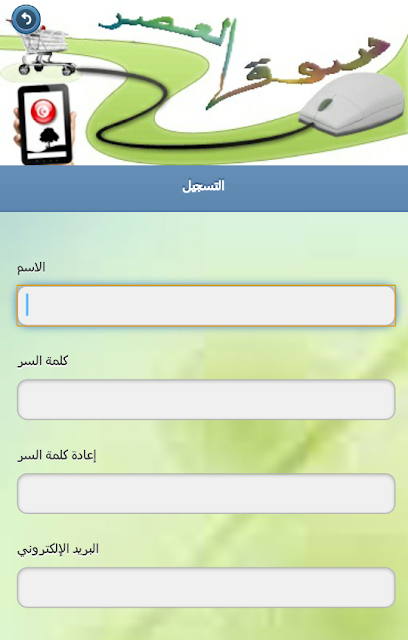This screenshot has height=640, width=408.
Task: Go back using the circular arrow icon
Action: (26, 19)
